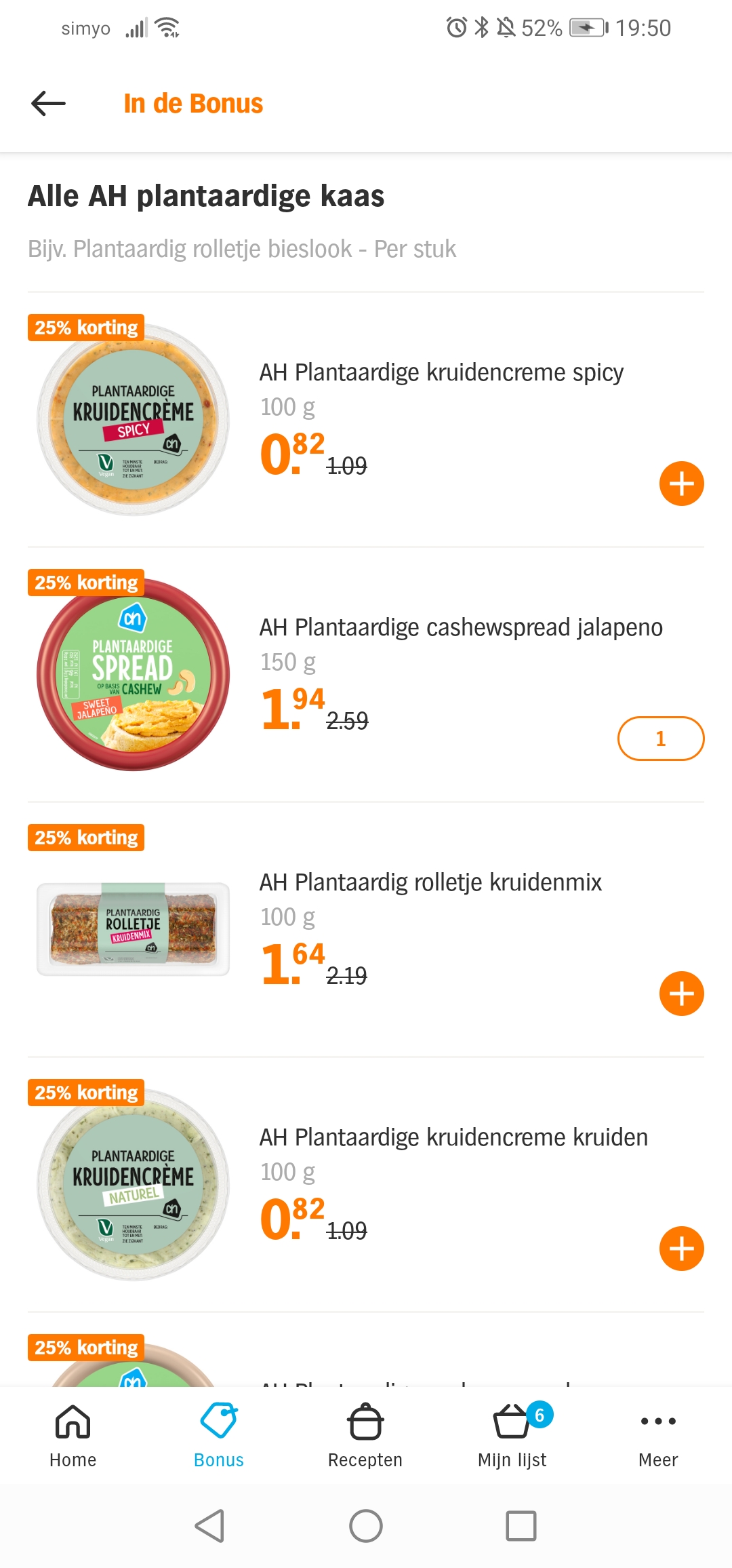This screenshot has height=1568, width=732.
Task: Add kruidencreme spicy to list
Action: (681, 484)
